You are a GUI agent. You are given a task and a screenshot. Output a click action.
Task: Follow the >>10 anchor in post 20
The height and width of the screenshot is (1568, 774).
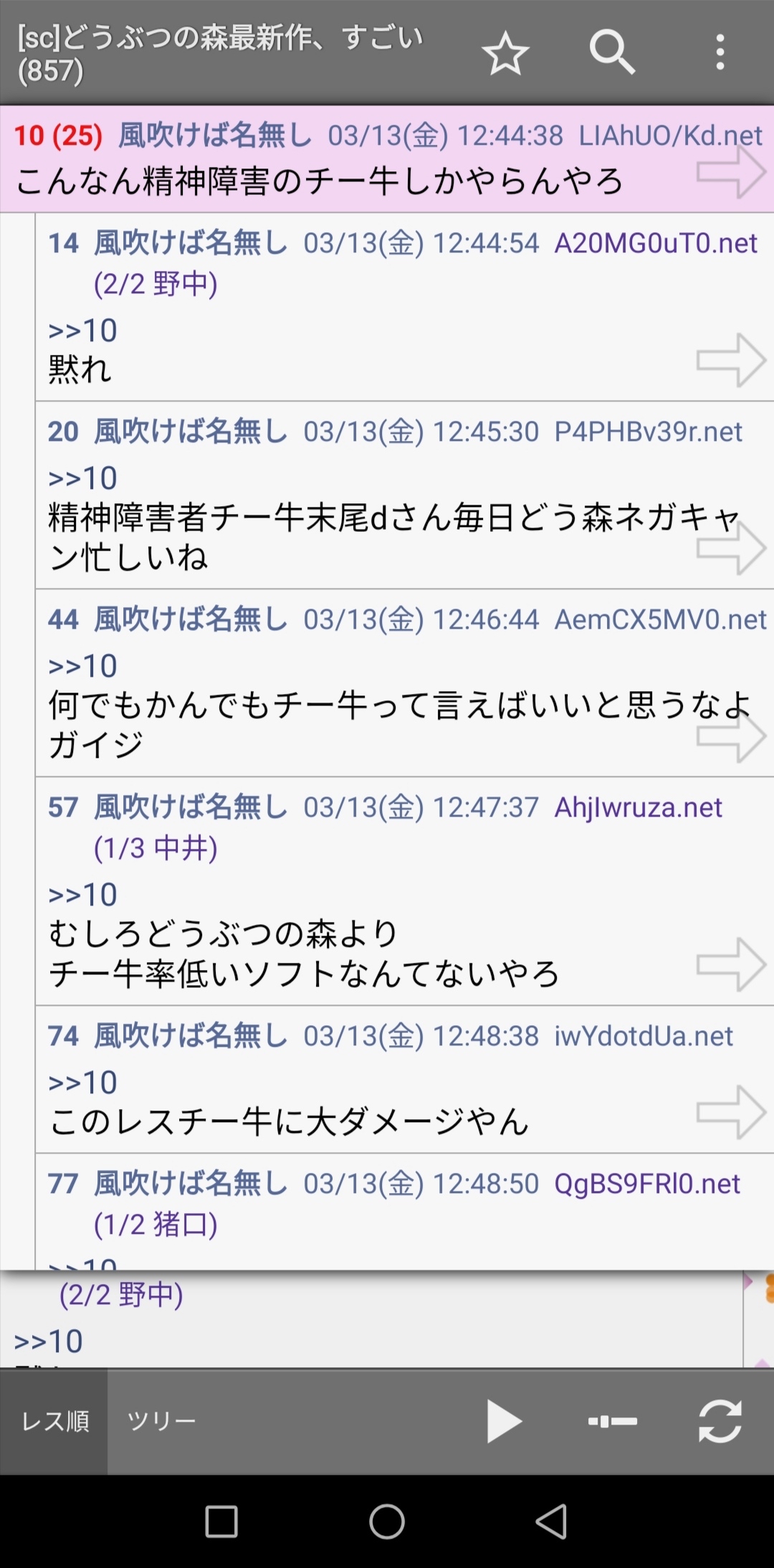point(82,478)
